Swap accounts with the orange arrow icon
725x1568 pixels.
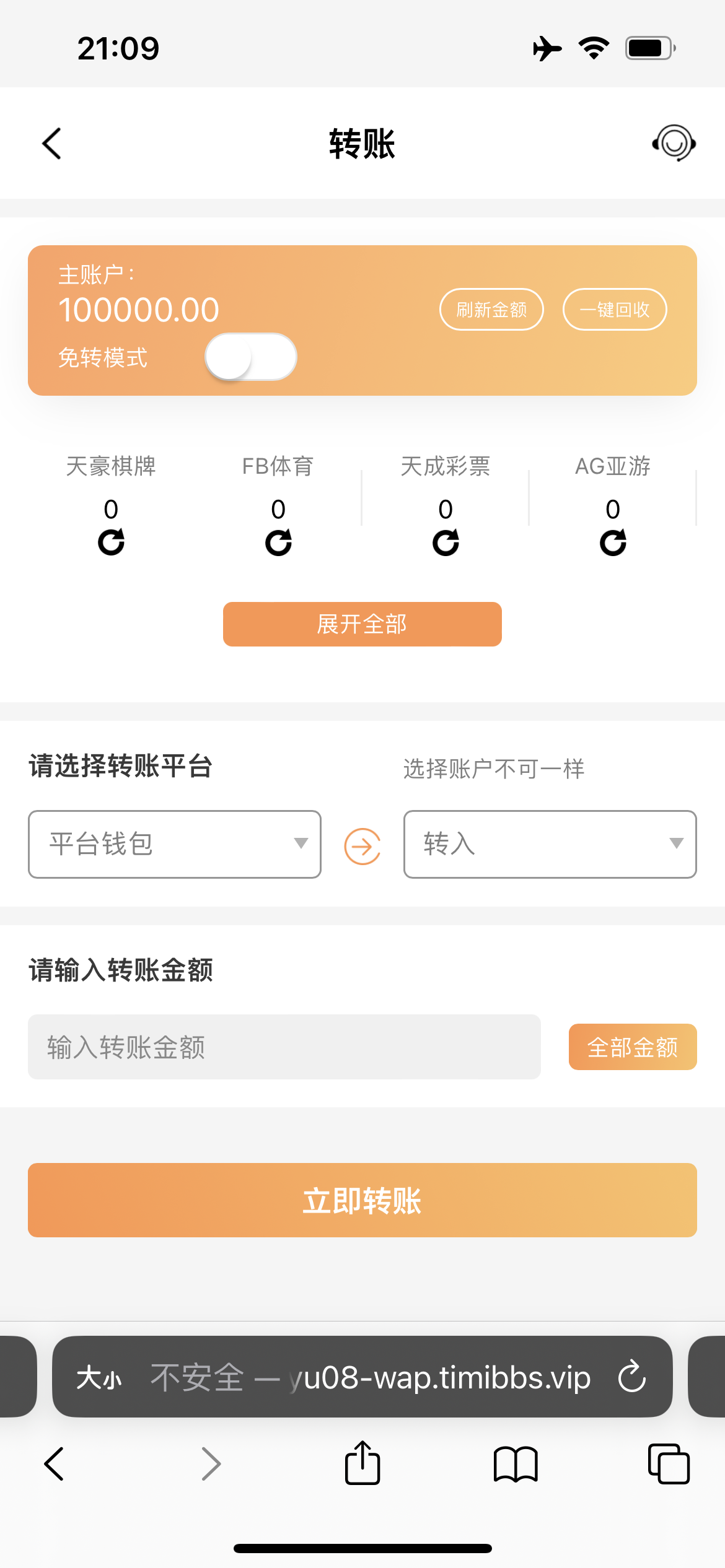click(362, 846)
